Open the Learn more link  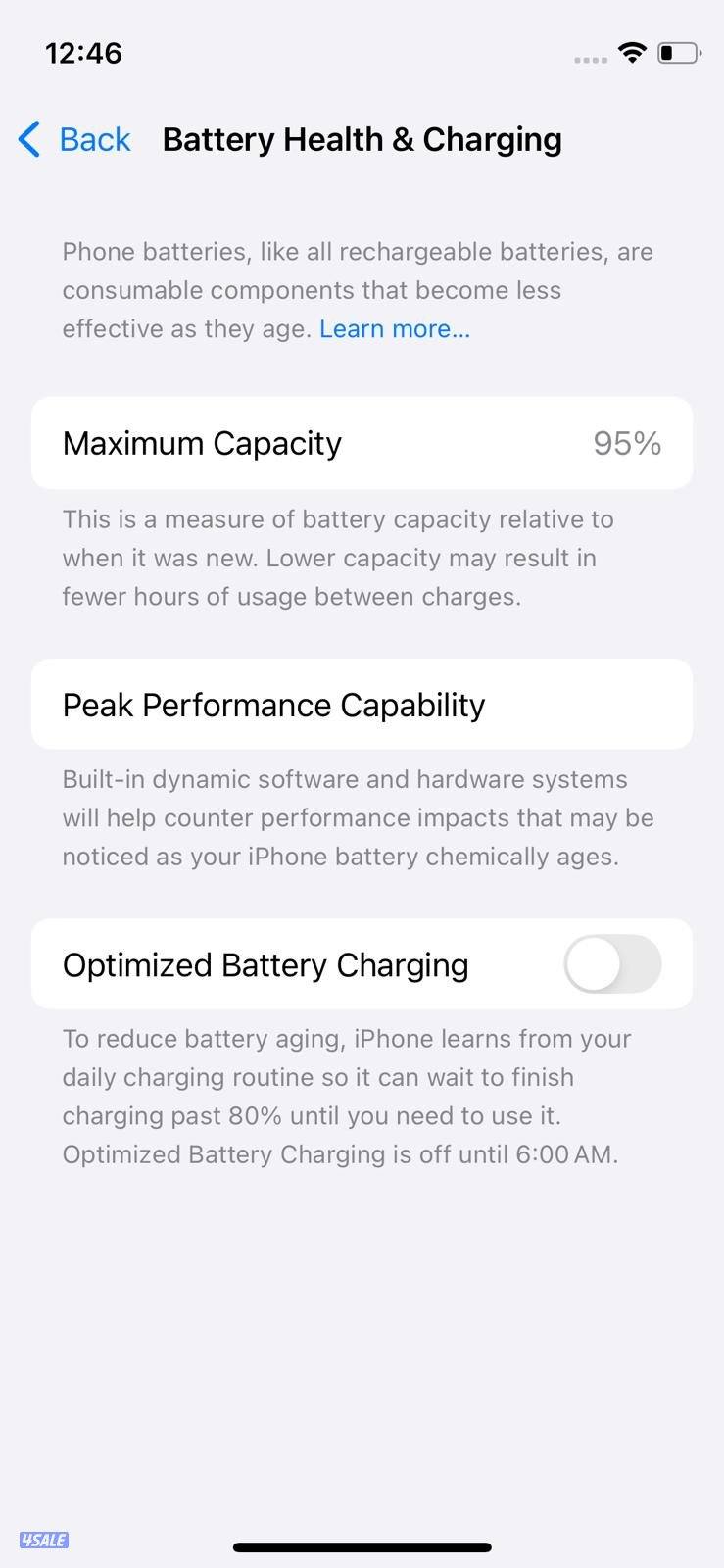[393, 328]
